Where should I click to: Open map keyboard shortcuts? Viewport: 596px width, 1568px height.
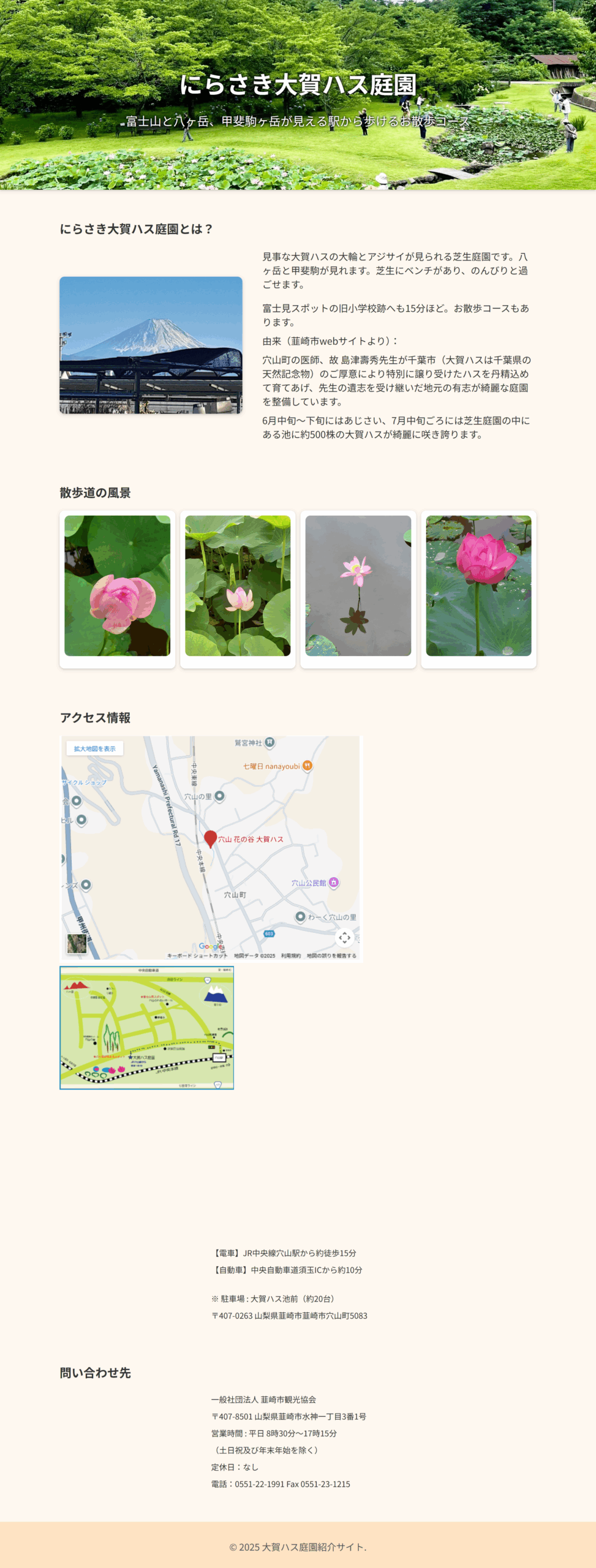click(197, 956)
